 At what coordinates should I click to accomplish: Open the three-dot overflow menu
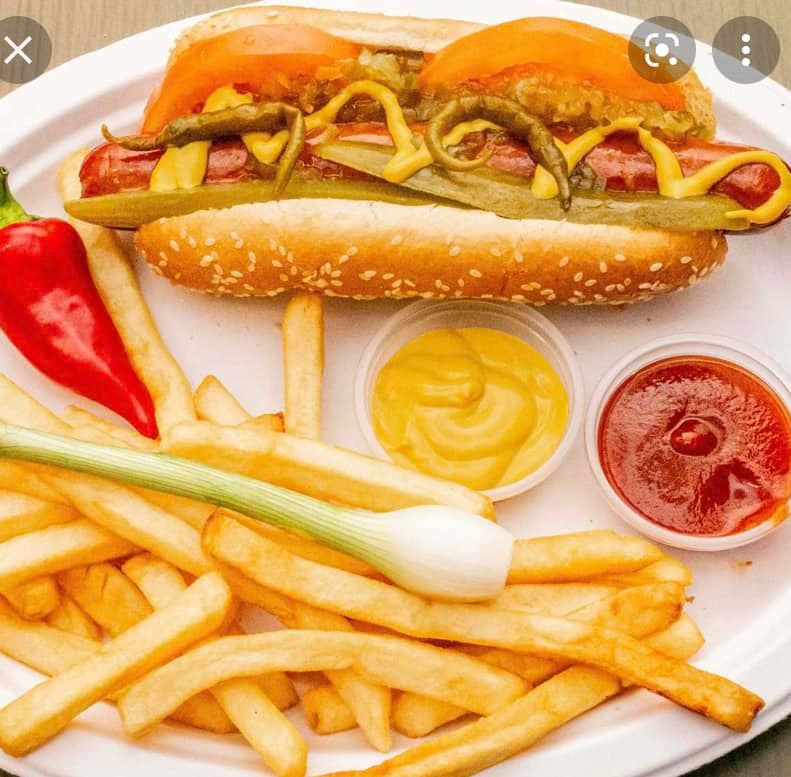click(x=745, y=49)
